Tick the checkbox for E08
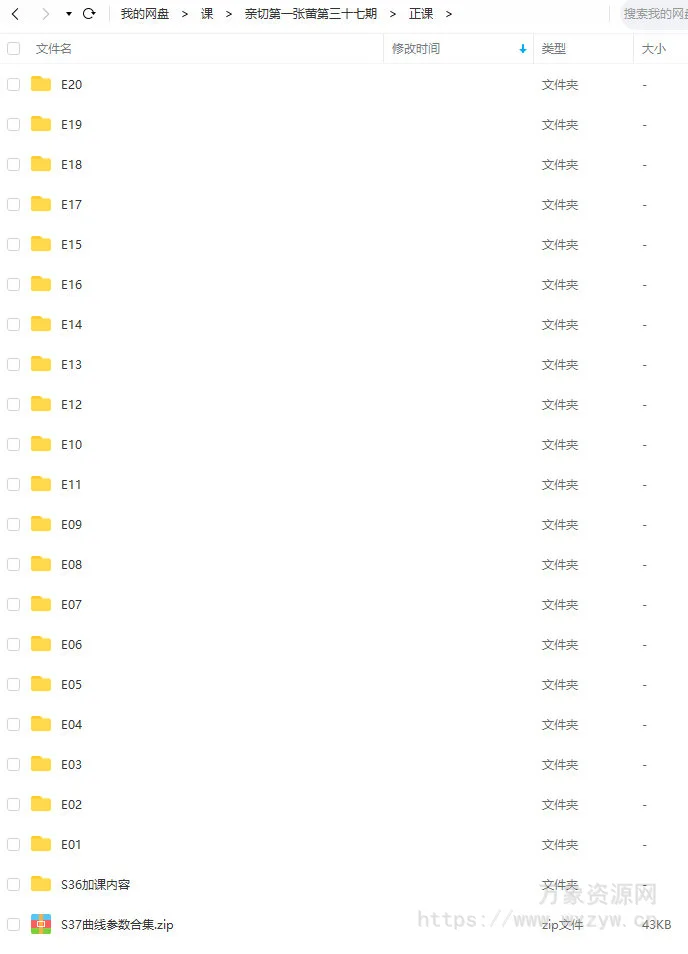688x954 pixels. [13, 565]
